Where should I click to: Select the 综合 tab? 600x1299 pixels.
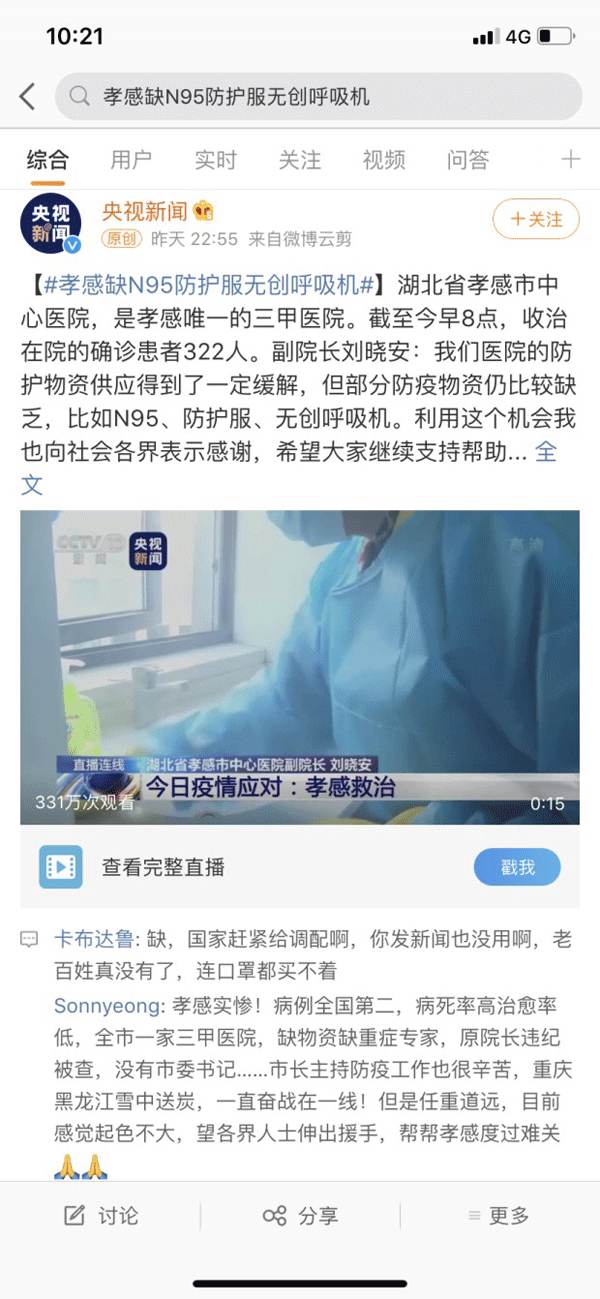tap(47, 159)
